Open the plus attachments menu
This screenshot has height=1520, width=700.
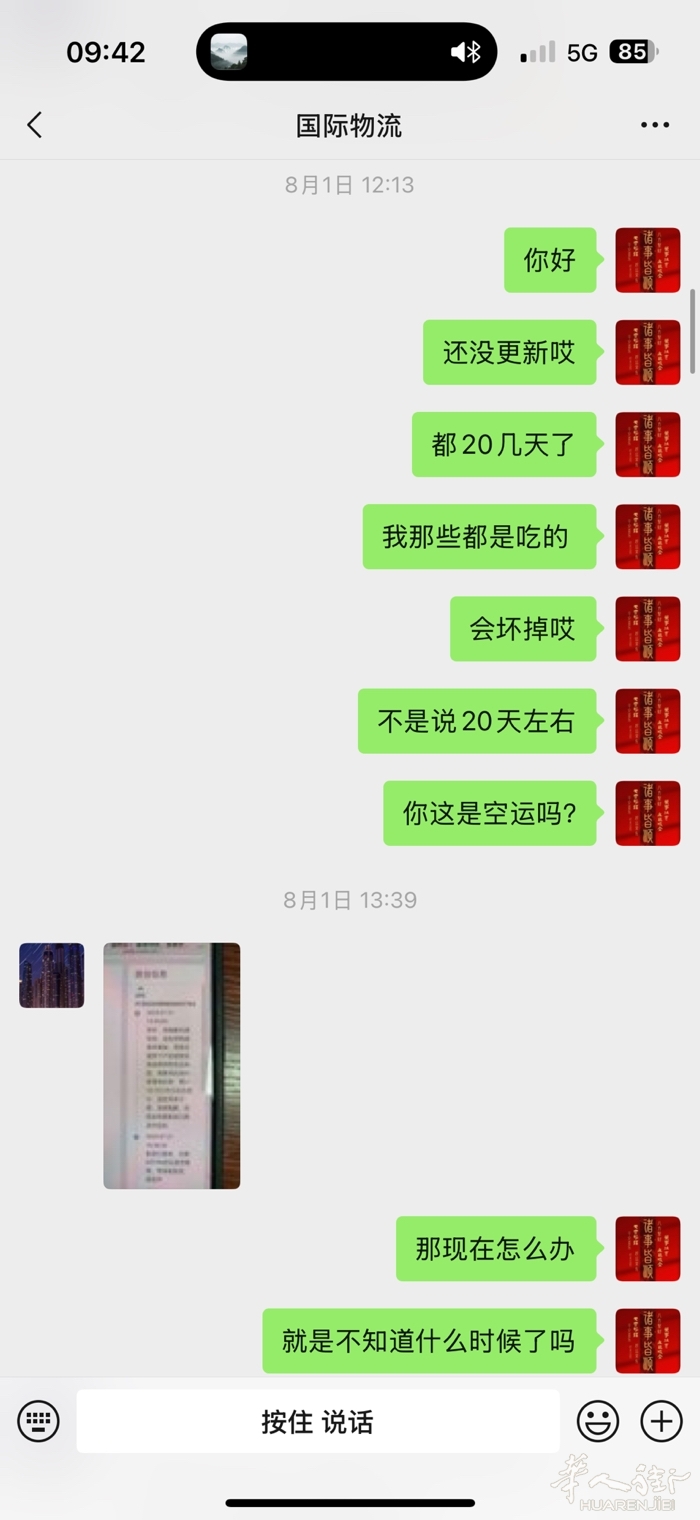click(661, 1420)
